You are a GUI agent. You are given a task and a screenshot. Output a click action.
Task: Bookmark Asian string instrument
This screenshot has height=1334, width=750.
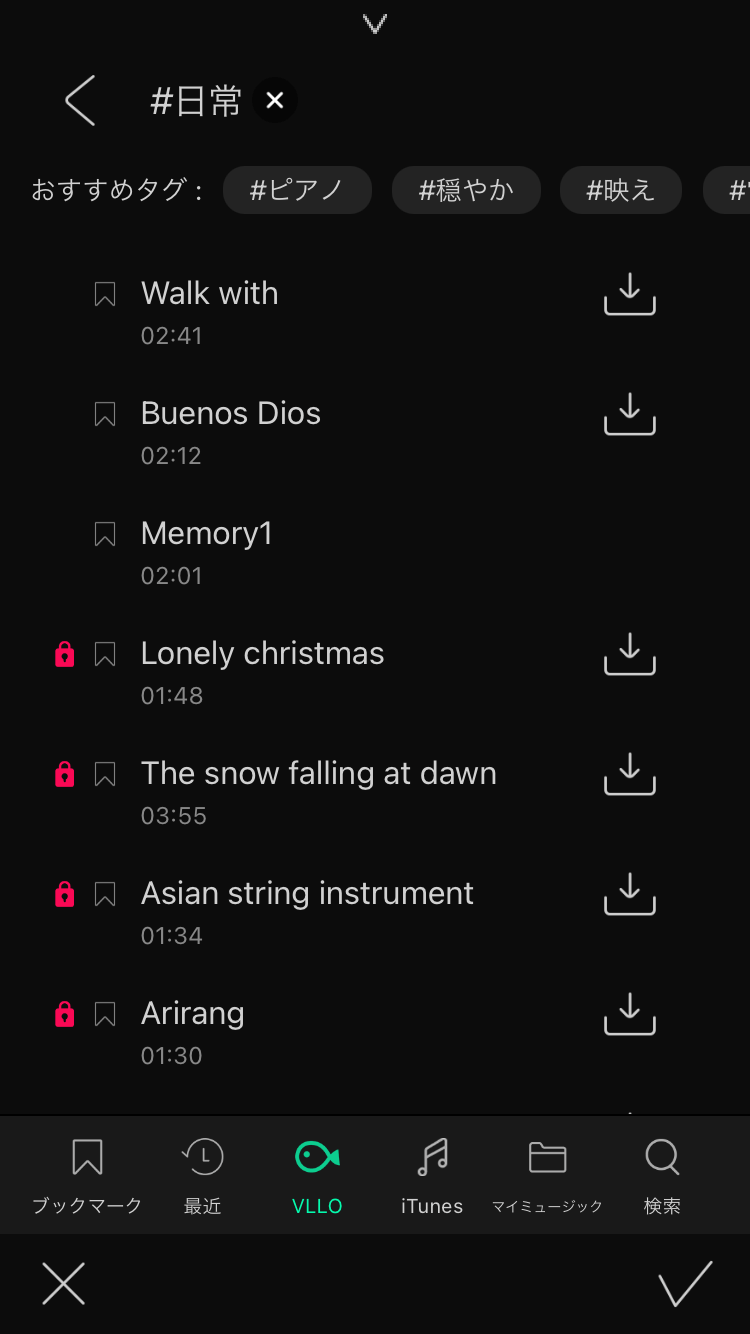coord(105,894)
